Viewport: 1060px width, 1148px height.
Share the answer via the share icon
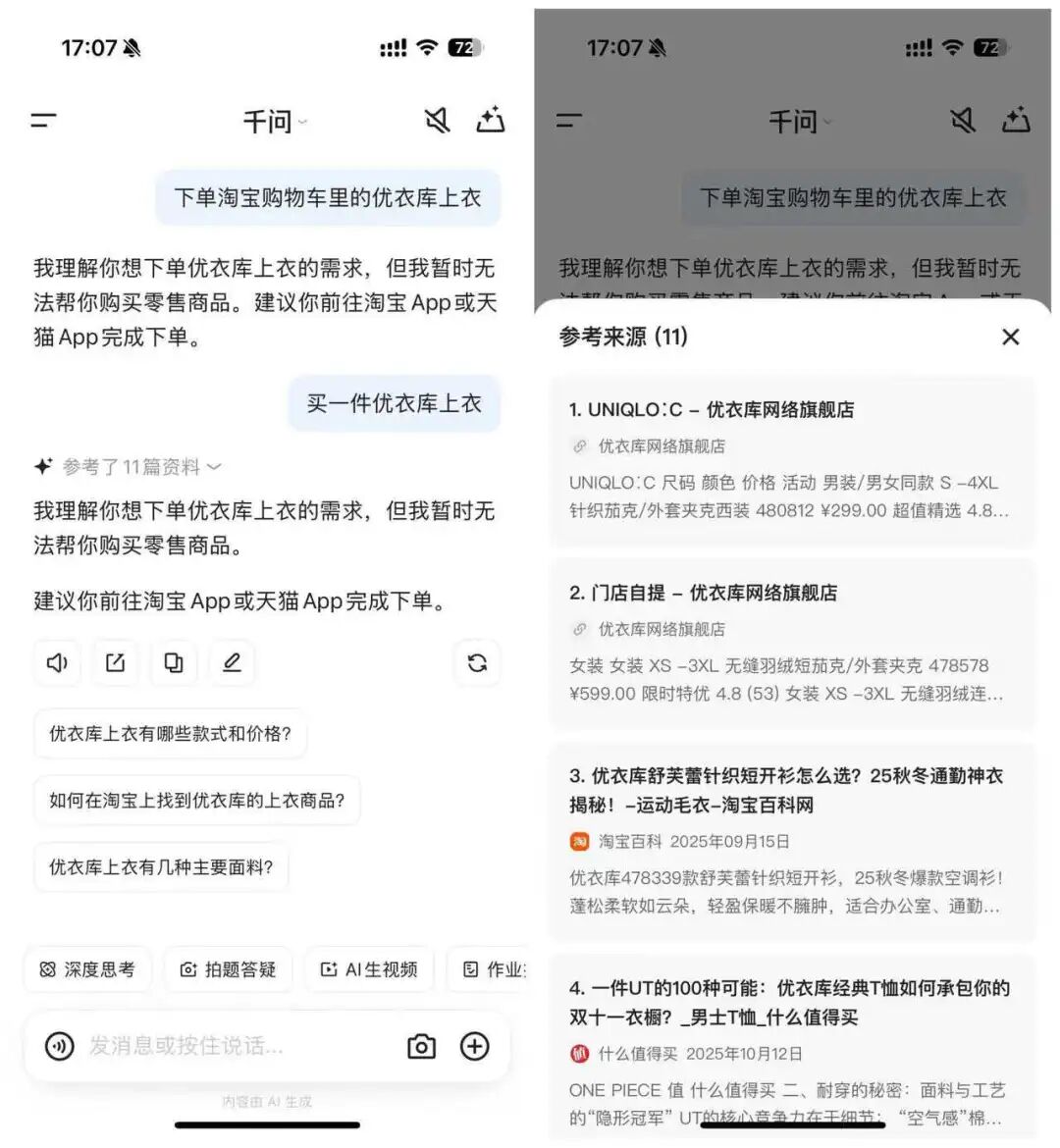115,662
